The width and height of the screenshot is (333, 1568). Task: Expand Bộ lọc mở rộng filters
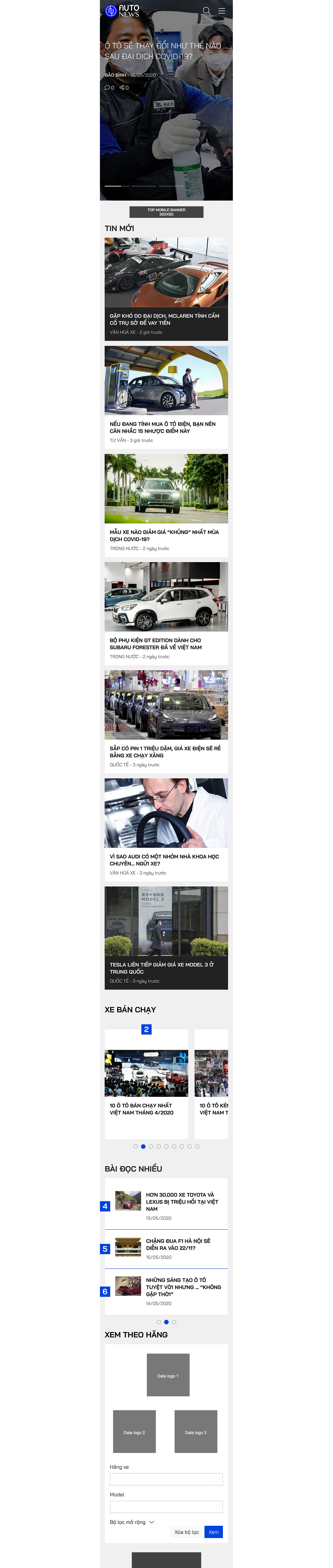tap(132, 1522)
